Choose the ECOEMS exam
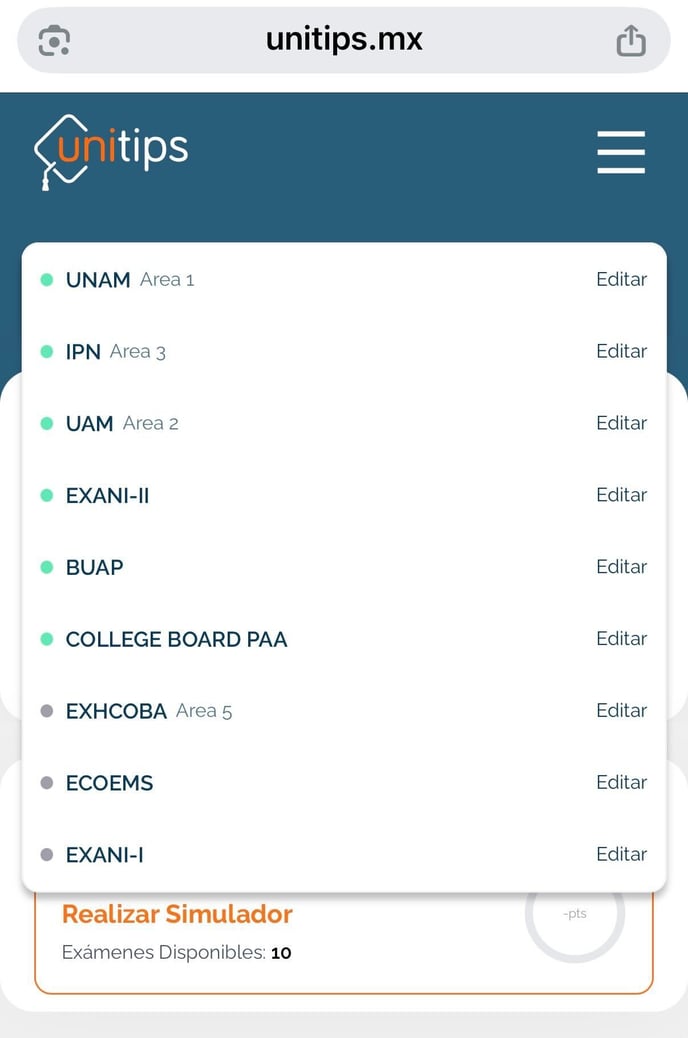 [109, 783]
